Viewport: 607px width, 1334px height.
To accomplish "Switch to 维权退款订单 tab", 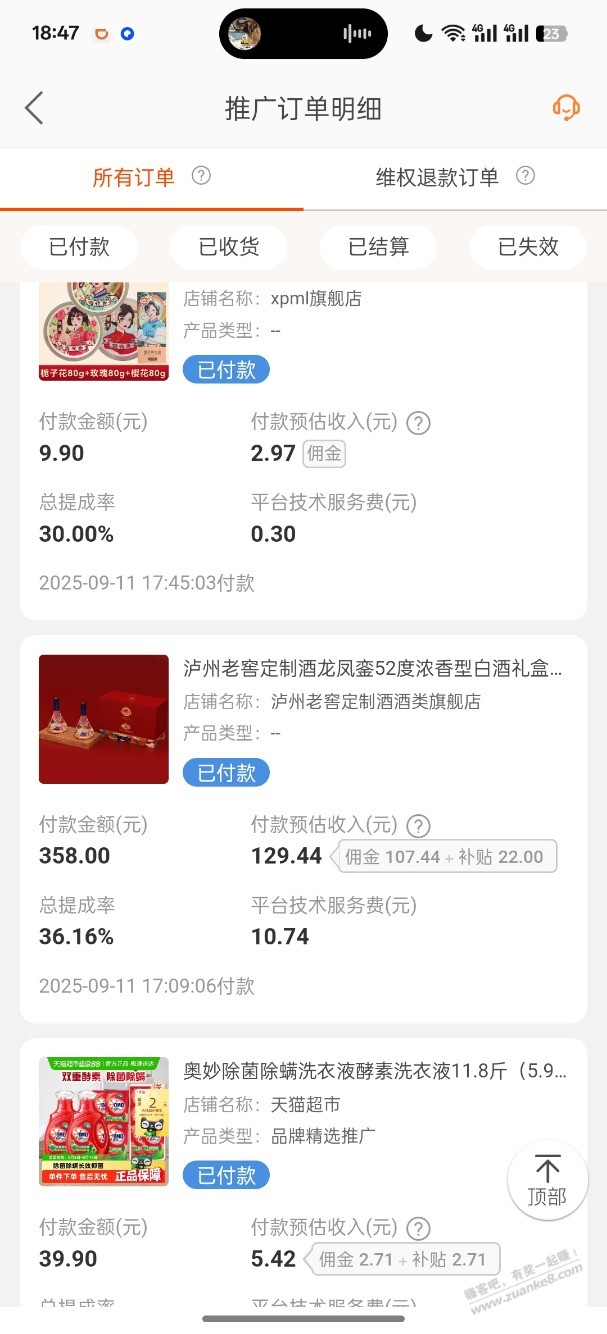I will tap(437, 177).
